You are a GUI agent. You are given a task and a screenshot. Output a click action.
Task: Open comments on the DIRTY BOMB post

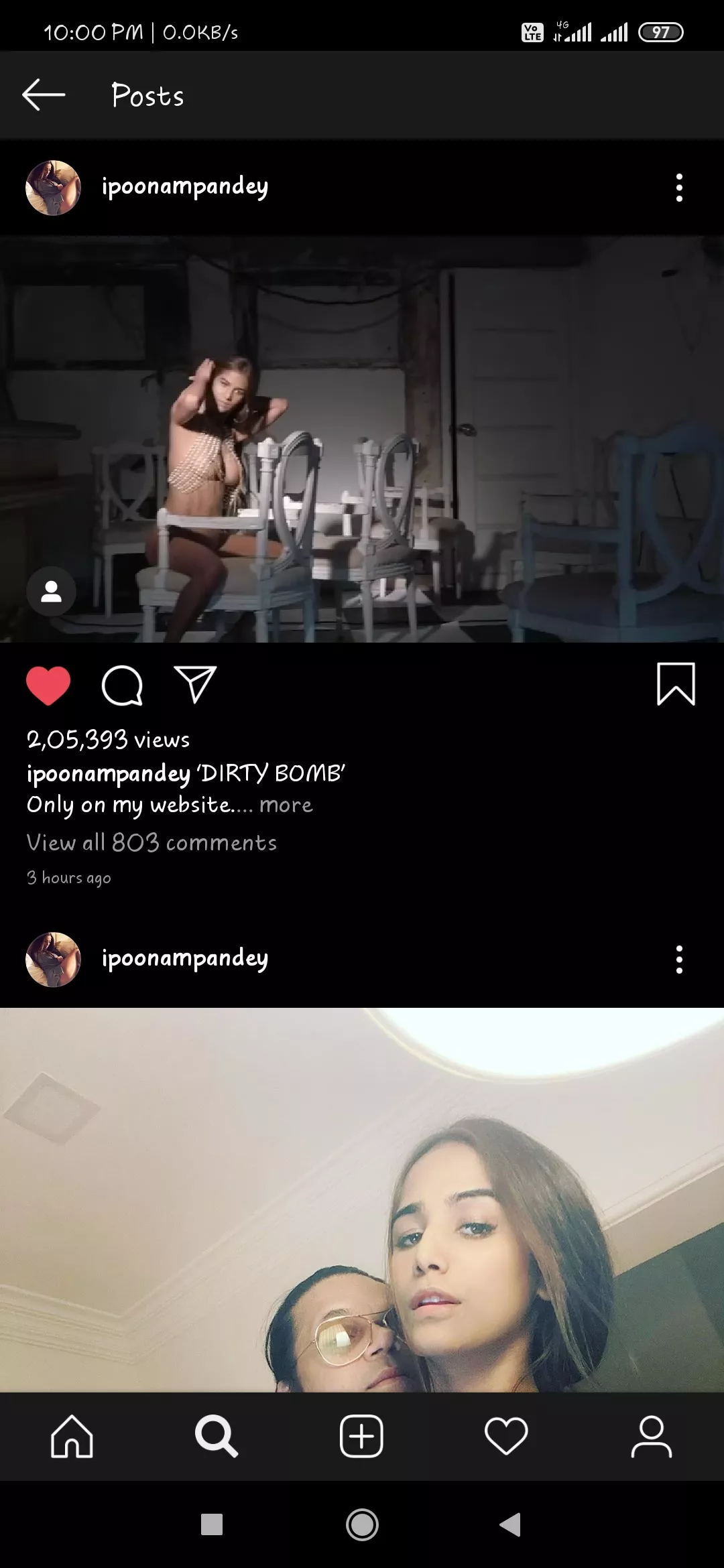tap(122, 685)
